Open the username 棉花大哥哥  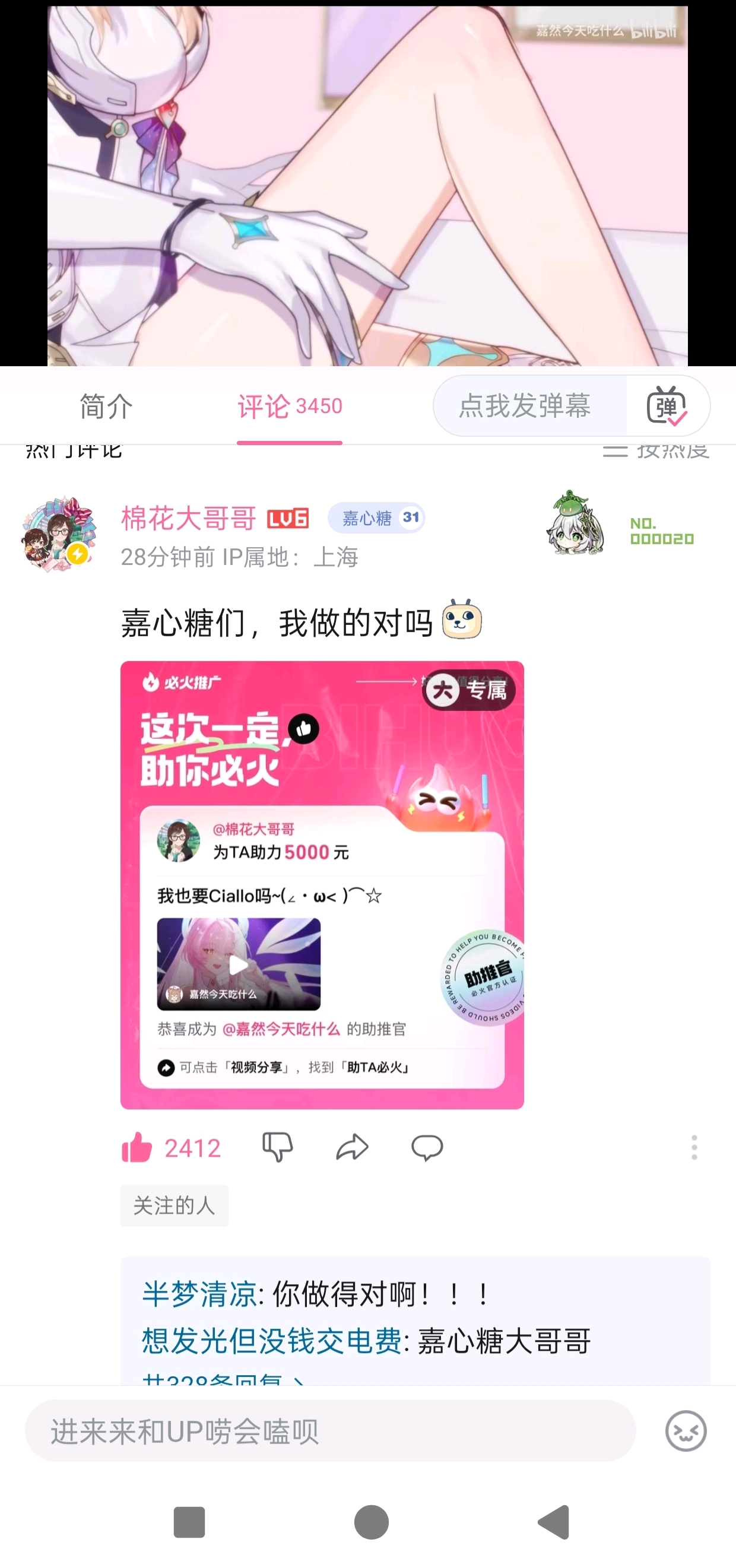tap(189, 519)
